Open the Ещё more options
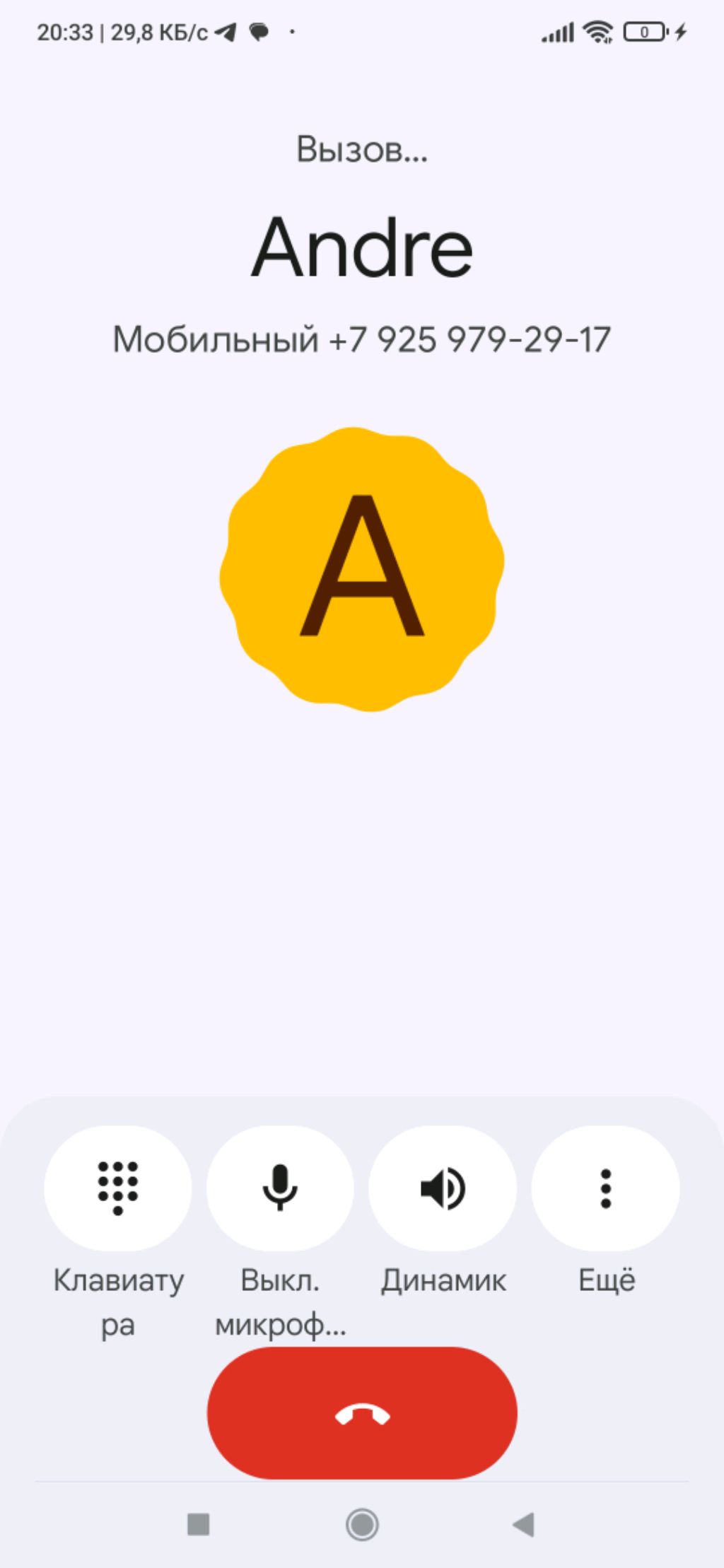Screen dimensions: 724x1568 605,1188
